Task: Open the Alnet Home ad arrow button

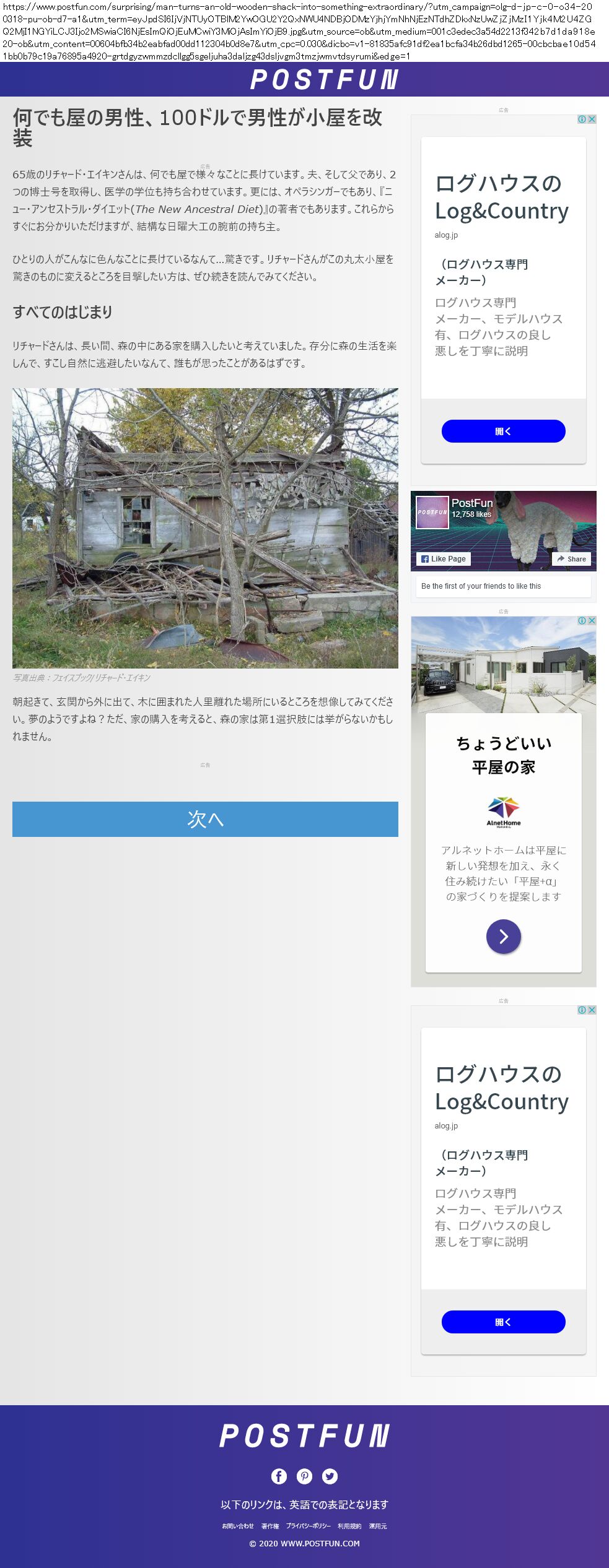Action: [503, 936]
